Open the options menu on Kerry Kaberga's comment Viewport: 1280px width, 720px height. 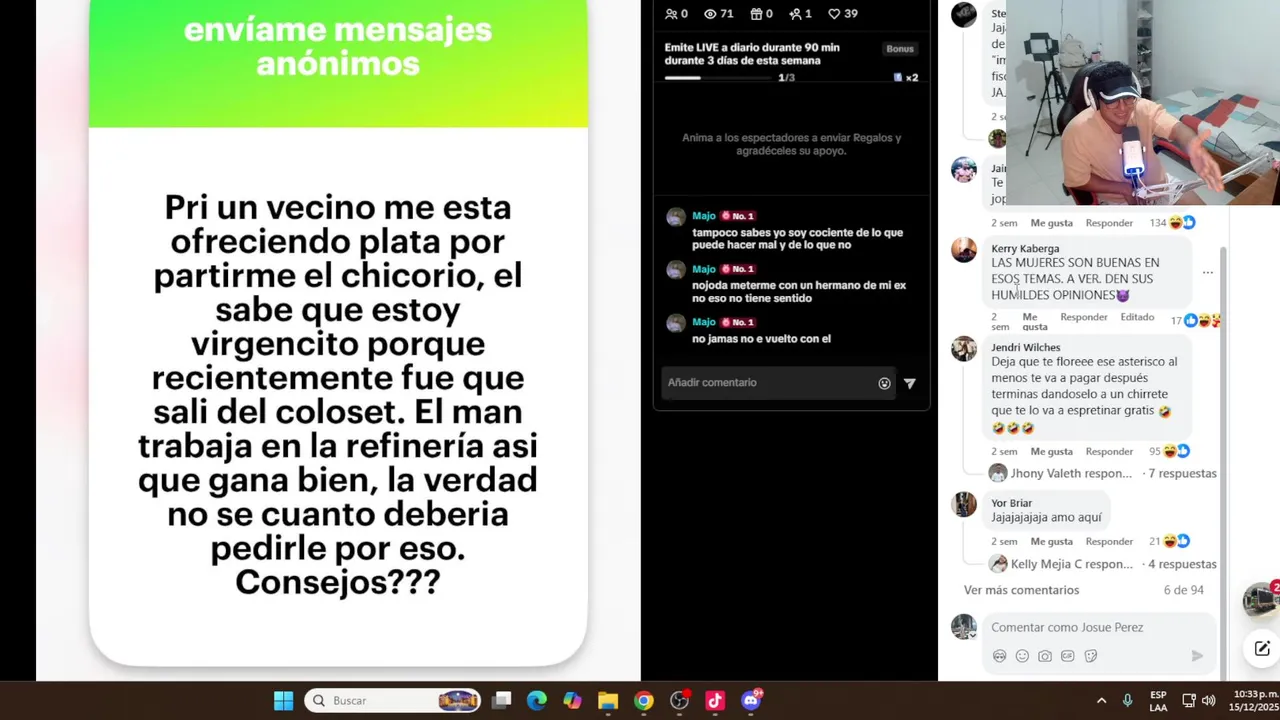[1207, 272]
